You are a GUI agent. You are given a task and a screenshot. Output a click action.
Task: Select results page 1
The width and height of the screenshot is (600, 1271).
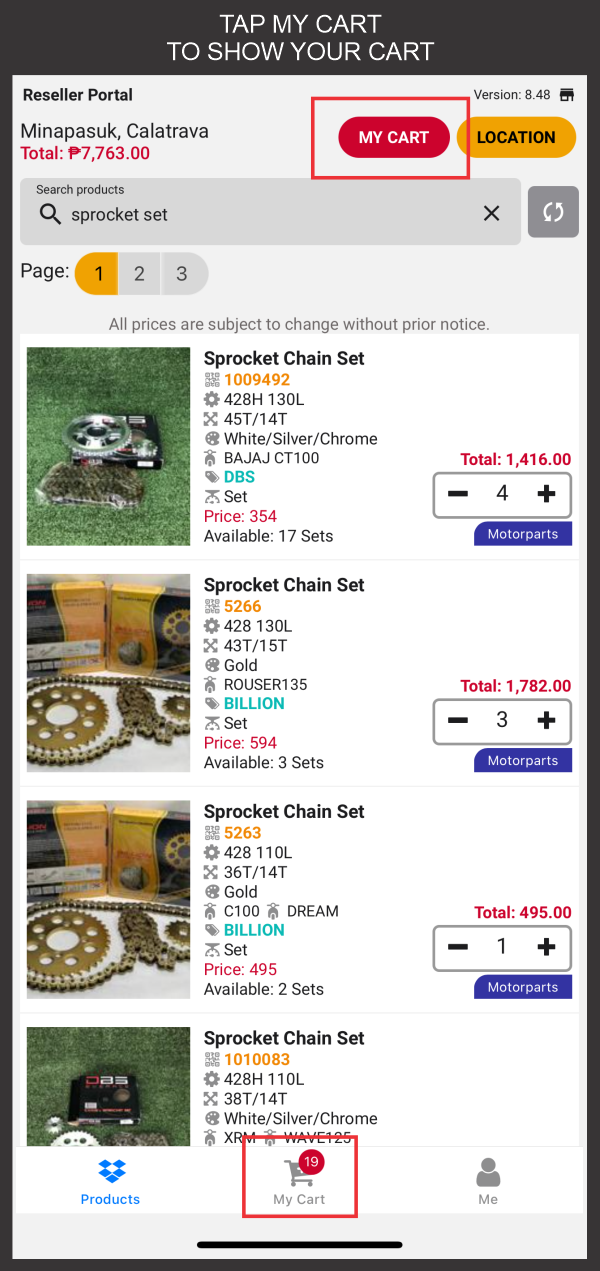point(97,273)
